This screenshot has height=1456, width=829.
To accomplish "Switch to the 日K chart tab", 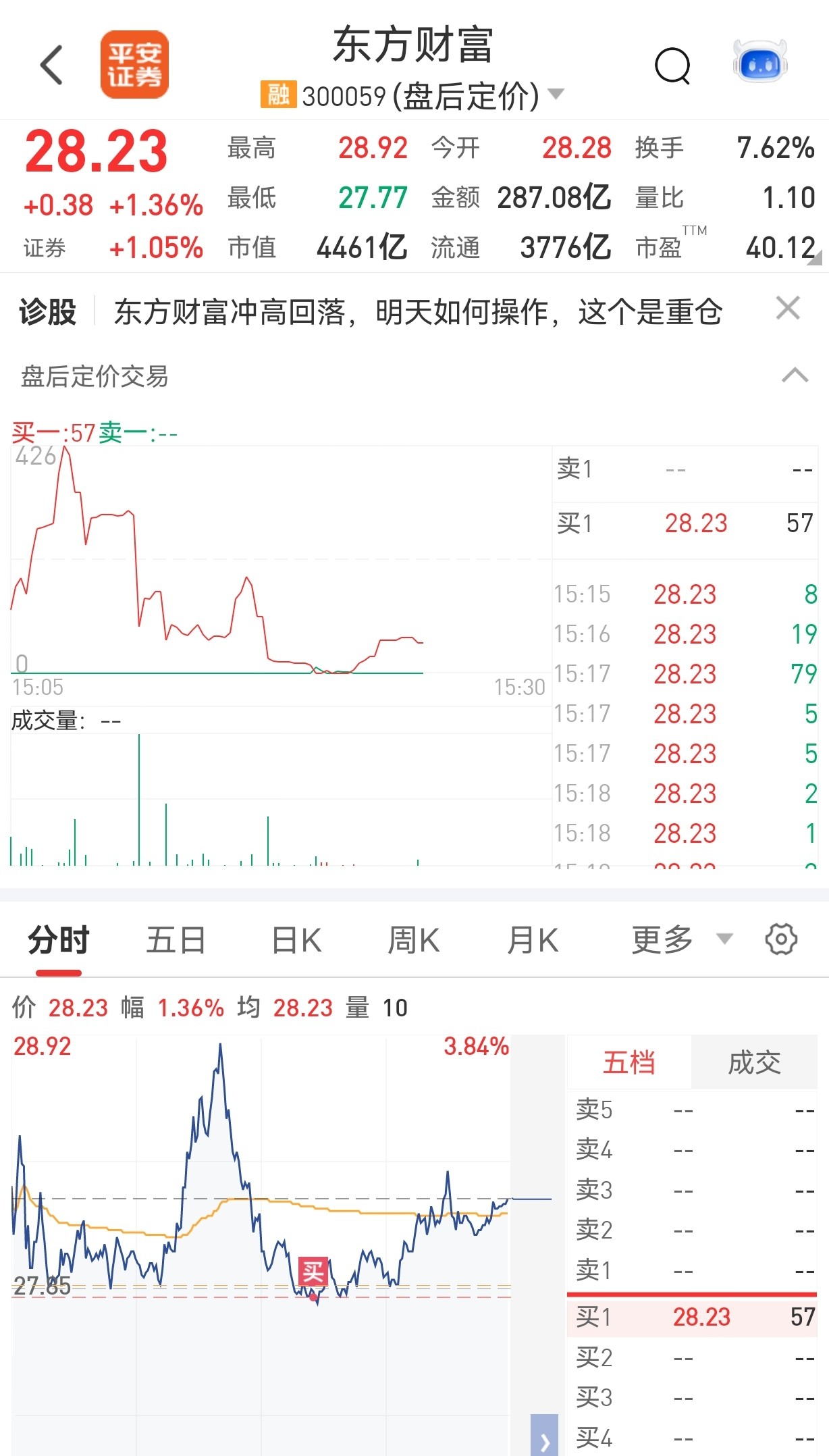I will 296,940.
